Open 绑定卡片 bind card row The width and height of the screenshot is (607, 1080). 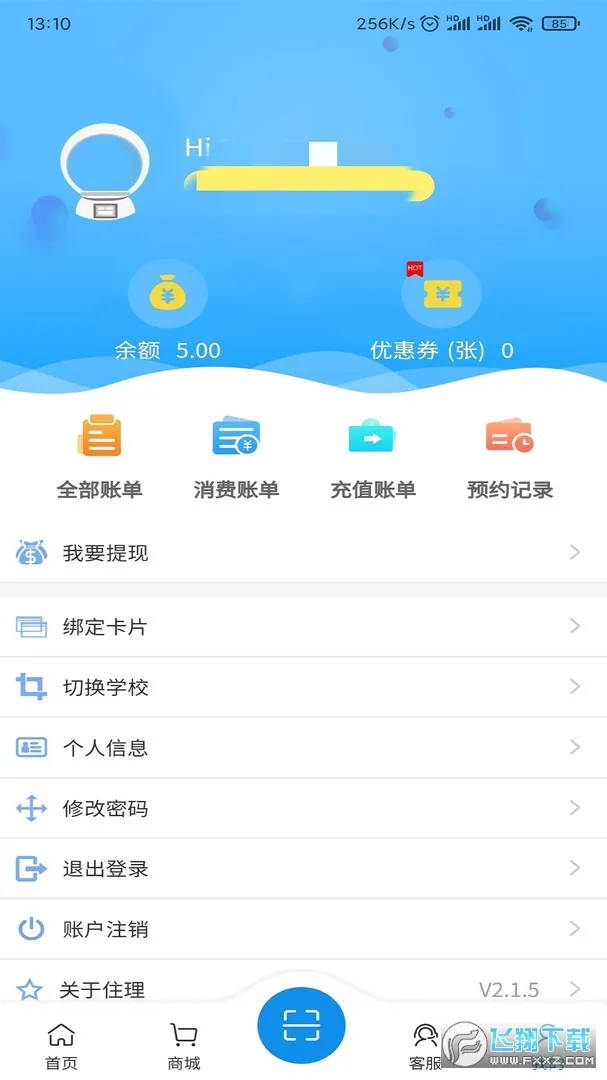(x=303, y=627)
